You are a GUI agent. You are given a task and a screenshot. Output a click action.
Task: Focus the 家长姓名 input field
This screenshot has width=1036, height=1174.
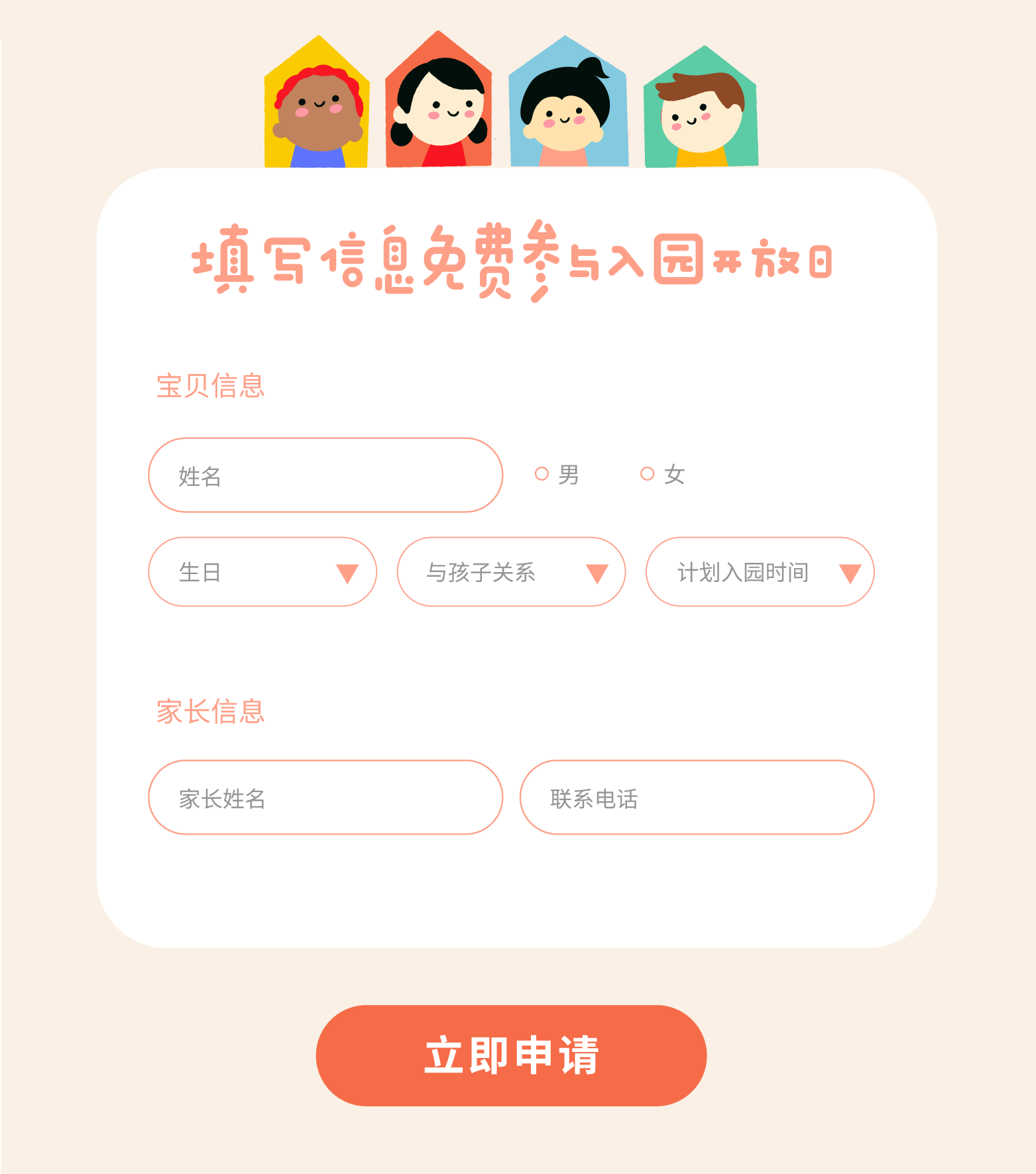325,797
